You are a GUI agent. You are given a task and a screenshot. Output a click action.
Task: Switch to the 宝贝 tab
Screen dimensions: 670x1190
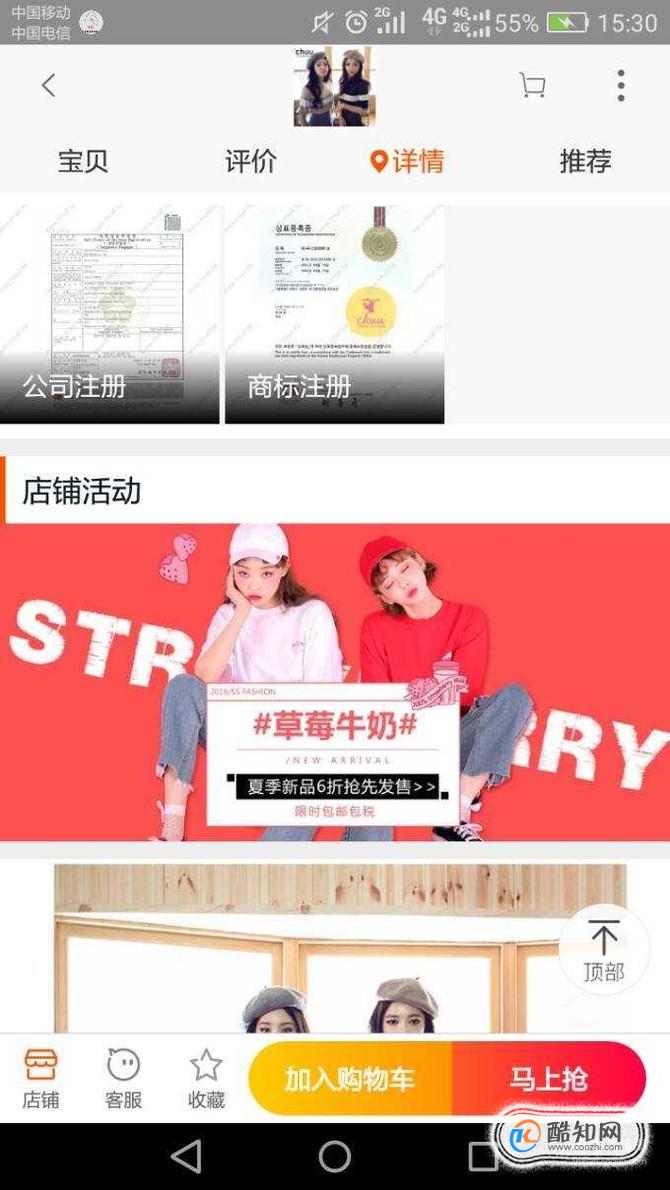[83, 161]
